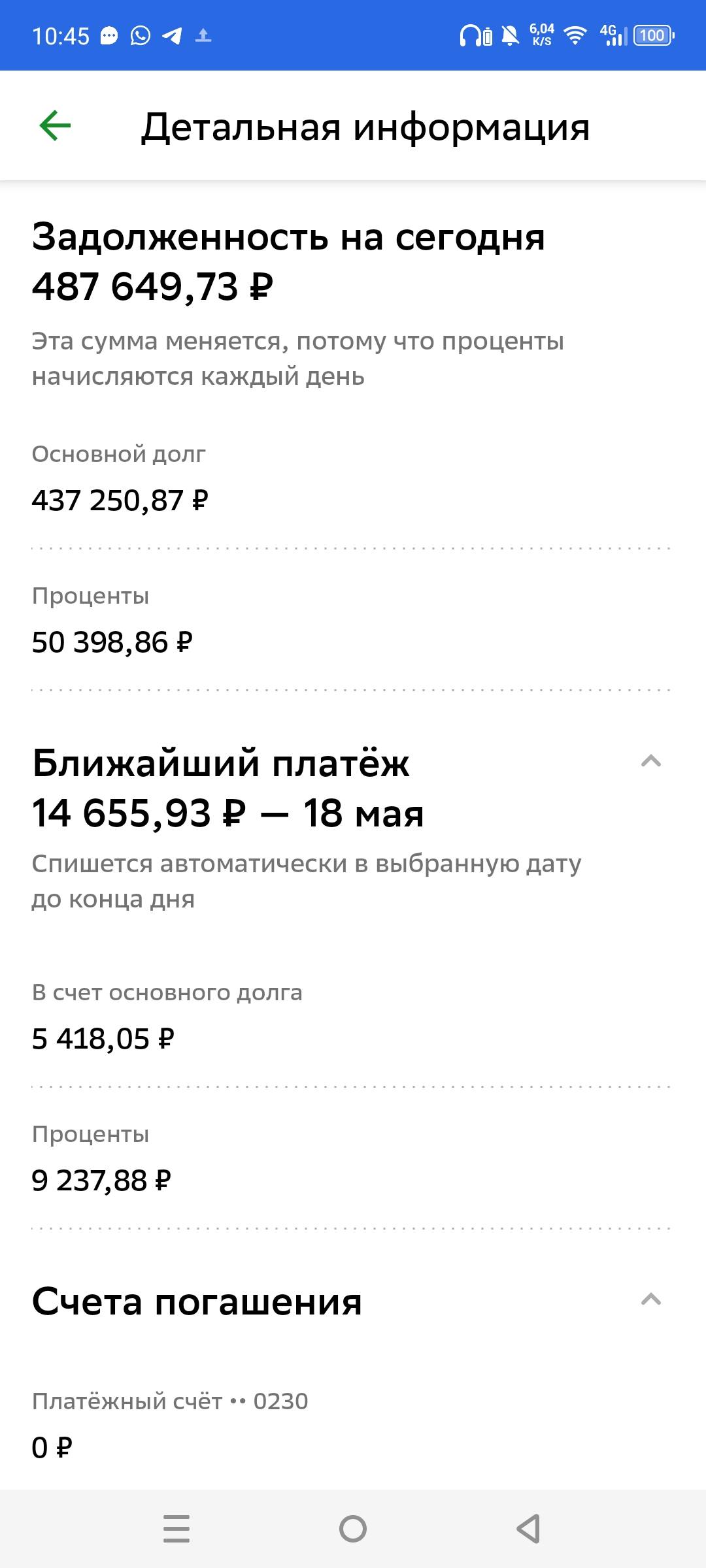Tap the Основной долг value
Screen dimensions: 706x1568
(119, 501)
